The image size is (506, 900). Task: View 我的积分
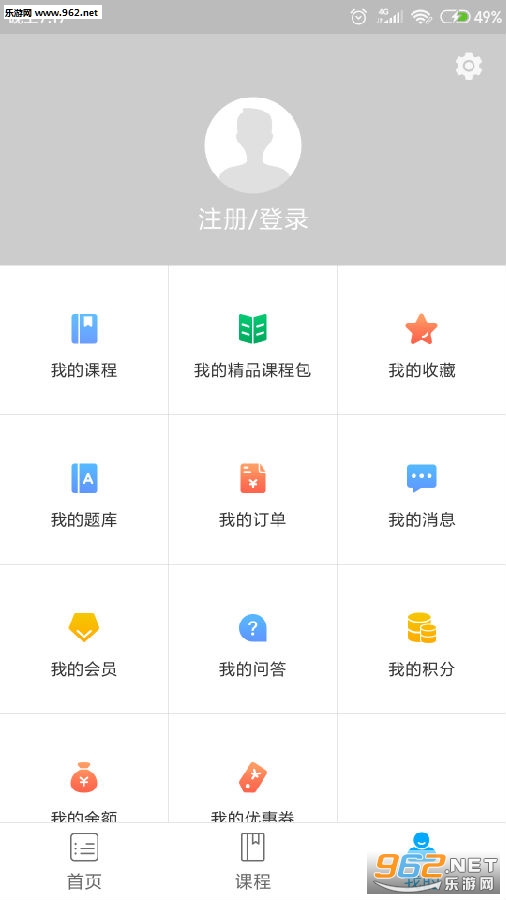422,639
